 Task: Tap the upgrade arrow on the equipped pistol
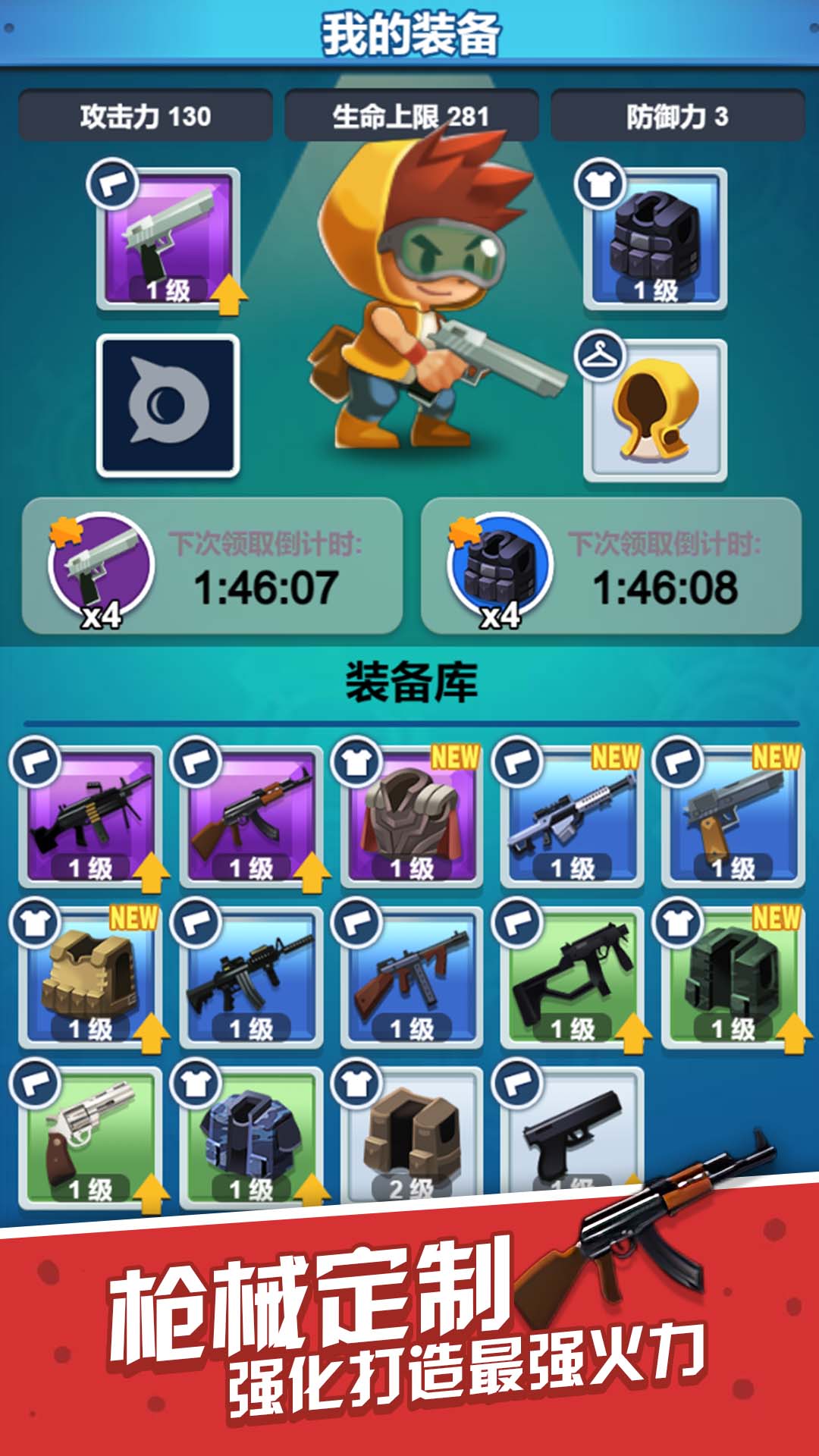point(227,296)
